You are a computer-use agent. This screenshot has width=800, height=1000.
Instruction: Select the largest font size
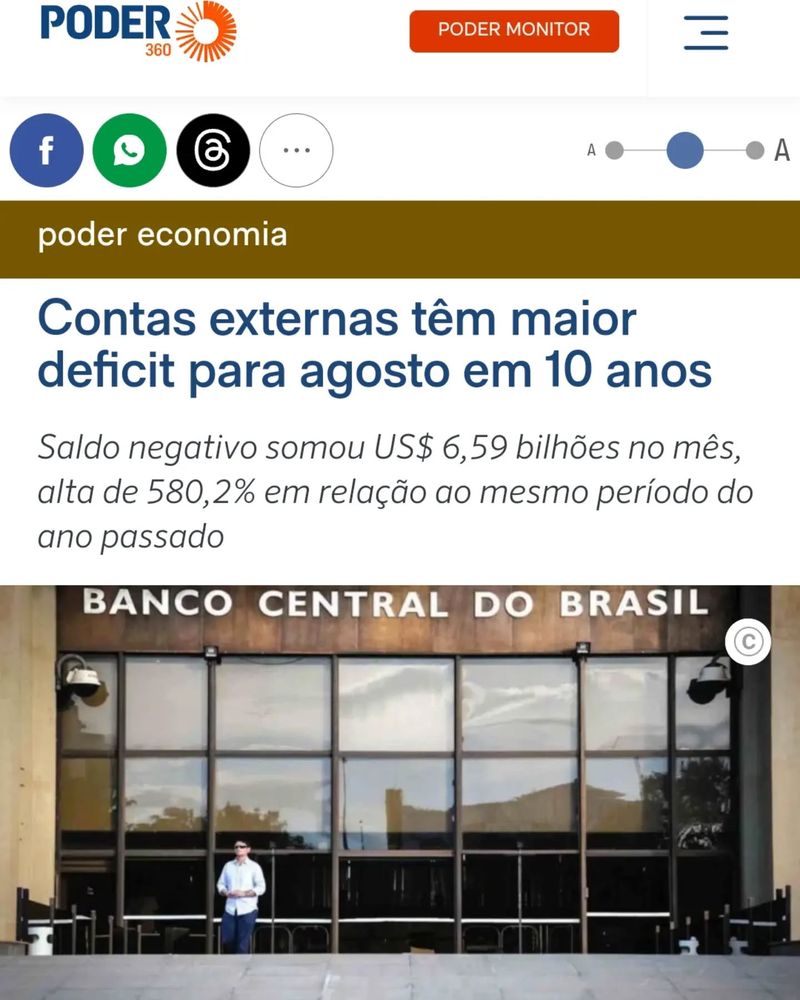pos(756,151)
